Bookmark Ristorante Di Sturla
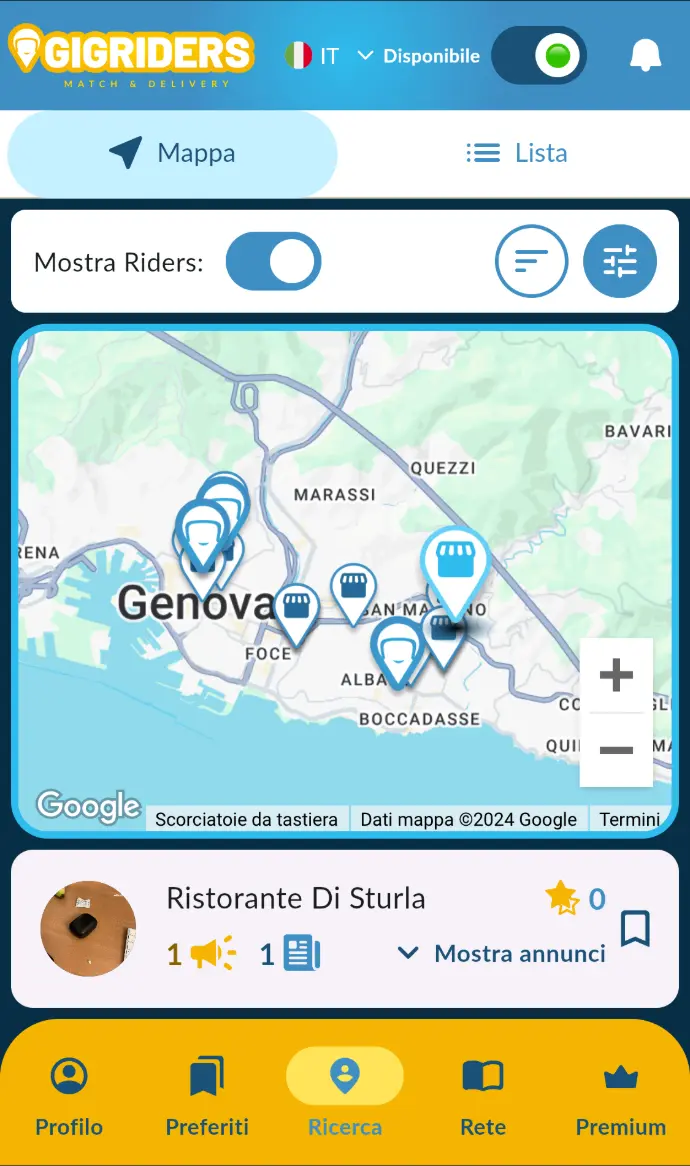 tap(636, 928)
